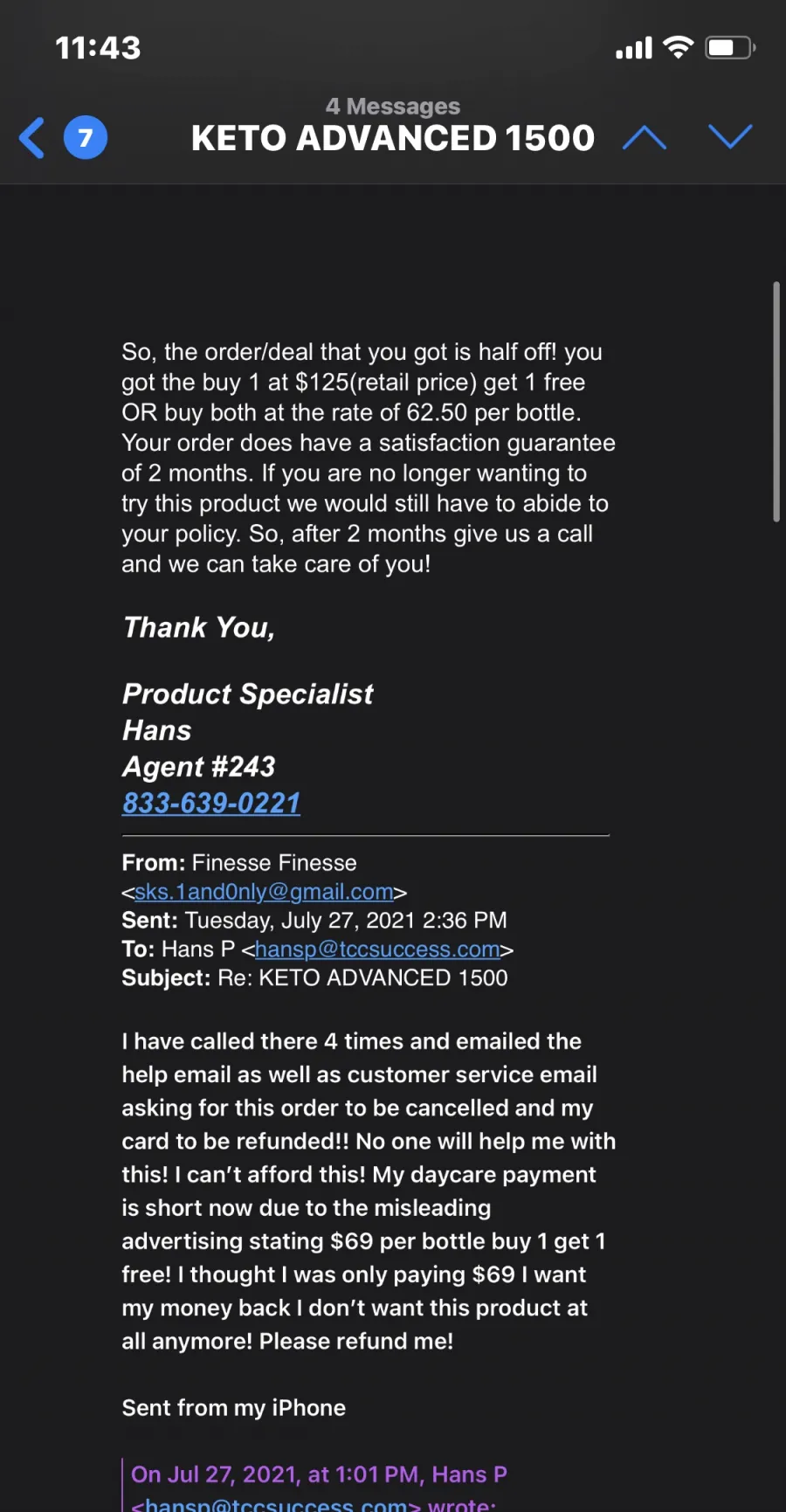Open the sks.1and0nly@gmail.com email link
This screenshot has width=786, height=1512.
(x=264, y=892)
